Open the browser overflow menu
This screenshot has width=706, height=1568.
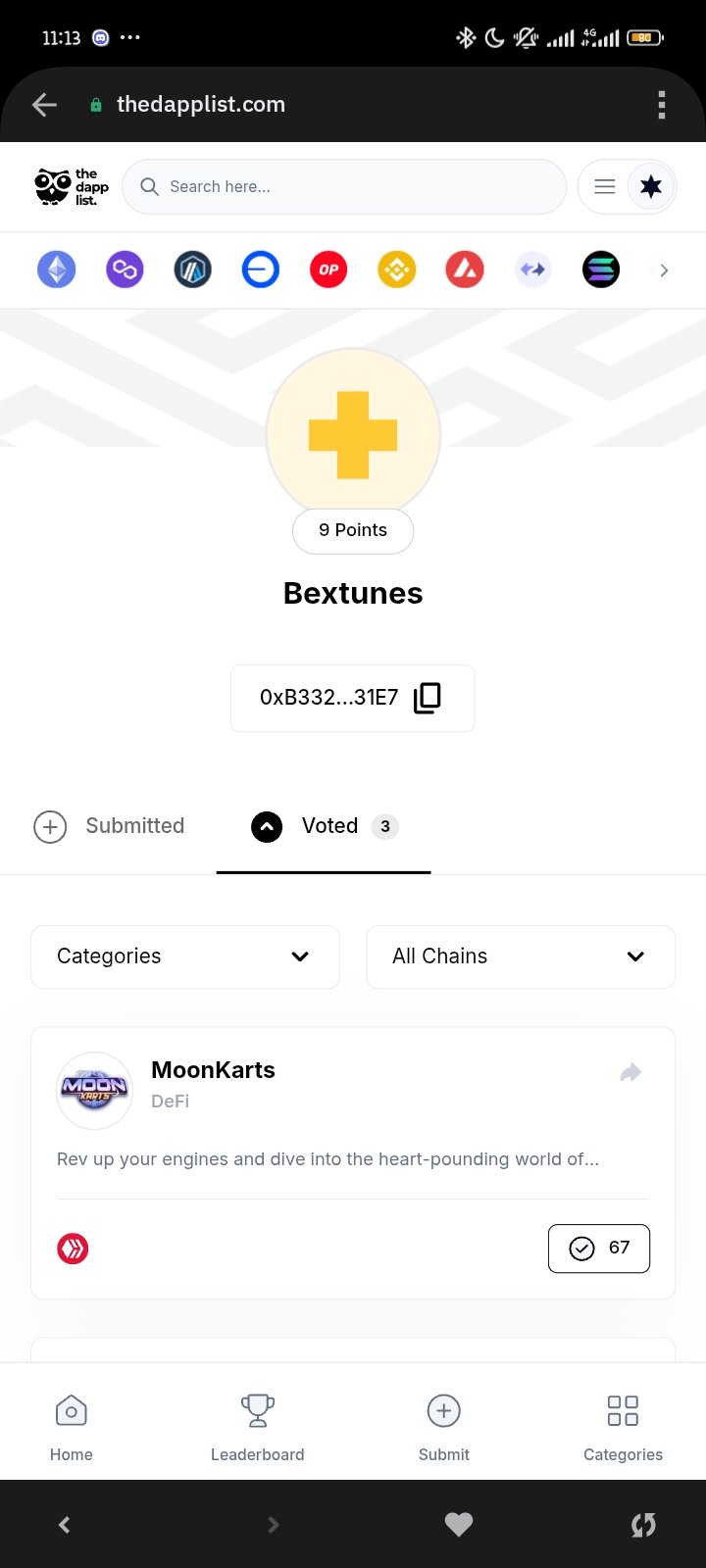[x=662, y=105]
